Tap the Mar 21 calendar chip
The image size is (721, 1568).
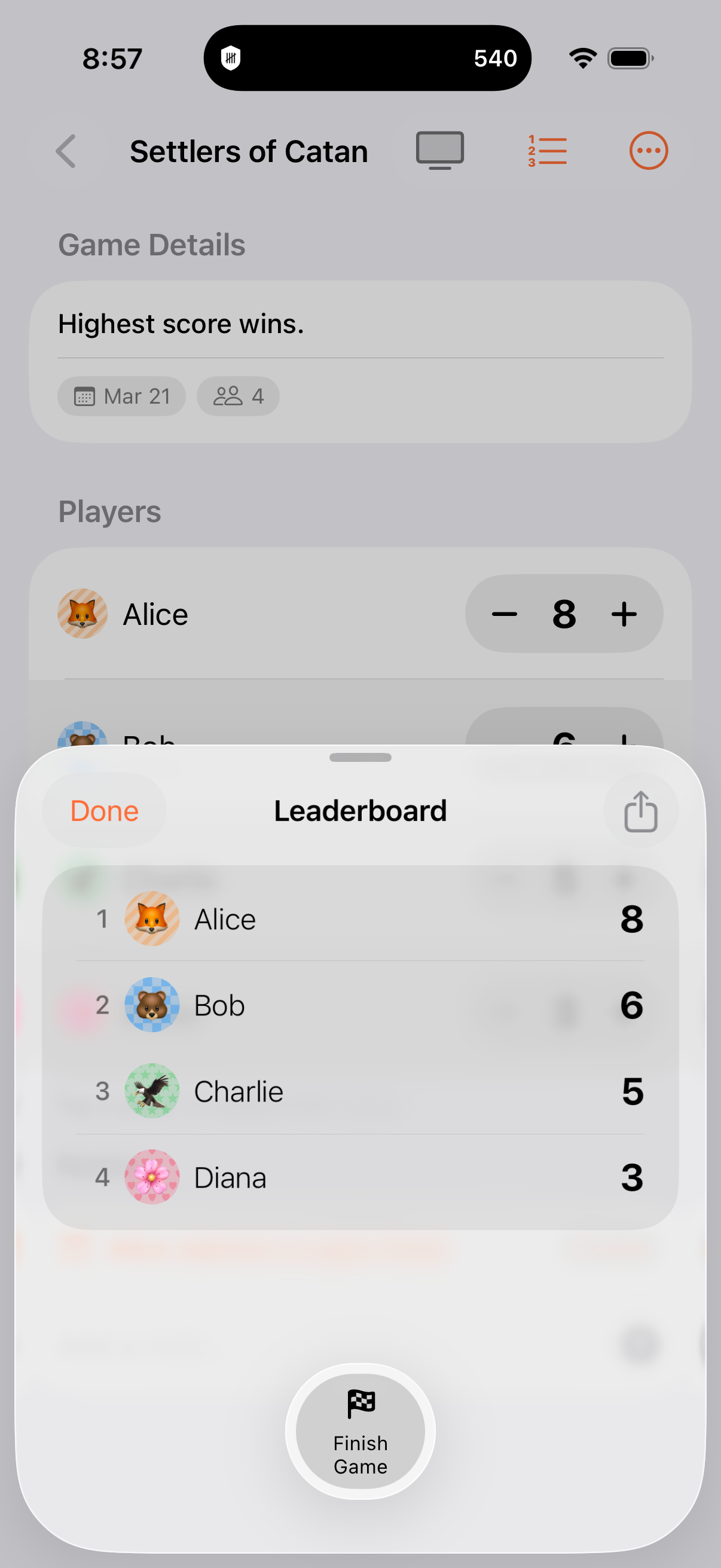coord(121,396)
